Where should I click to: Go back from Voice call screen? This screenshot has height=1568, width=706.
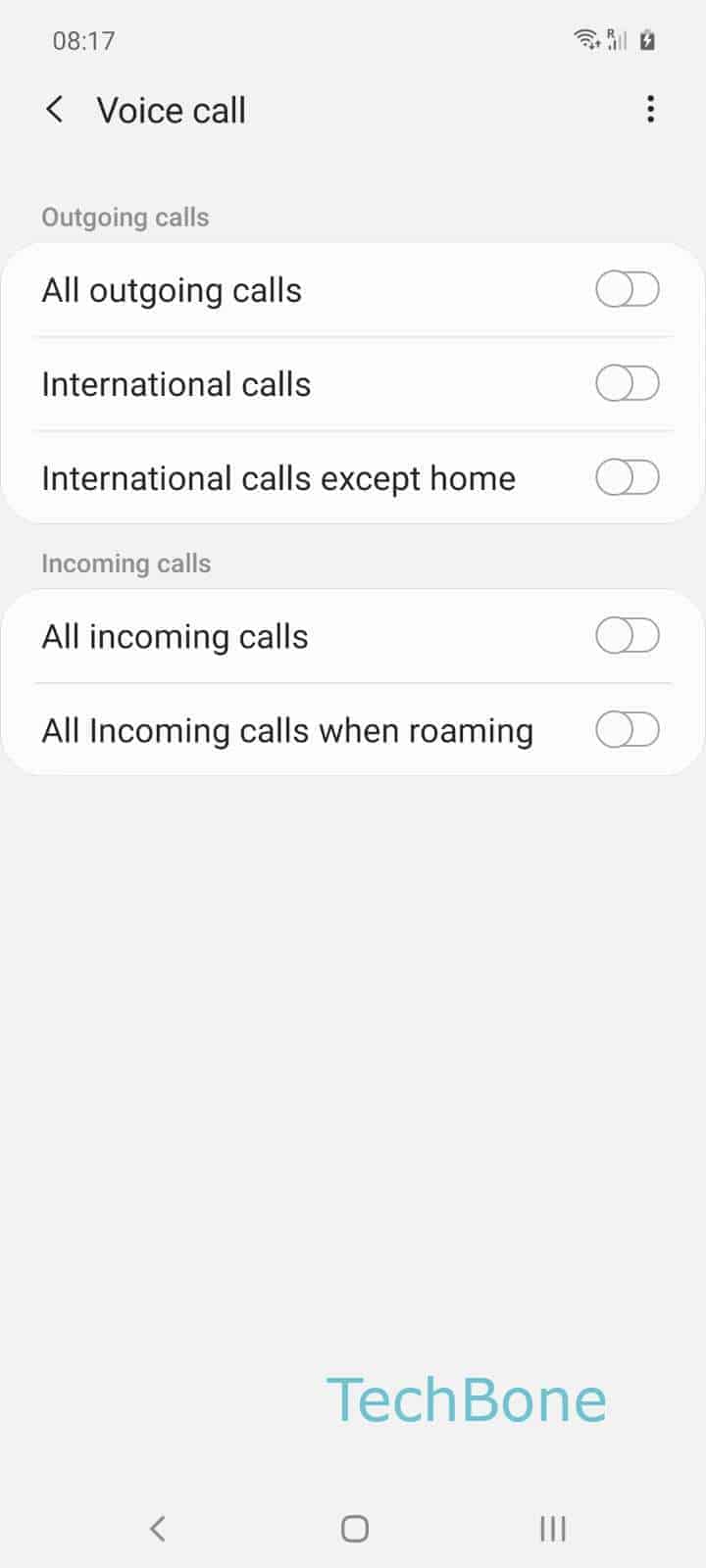(x=55, y=110)
